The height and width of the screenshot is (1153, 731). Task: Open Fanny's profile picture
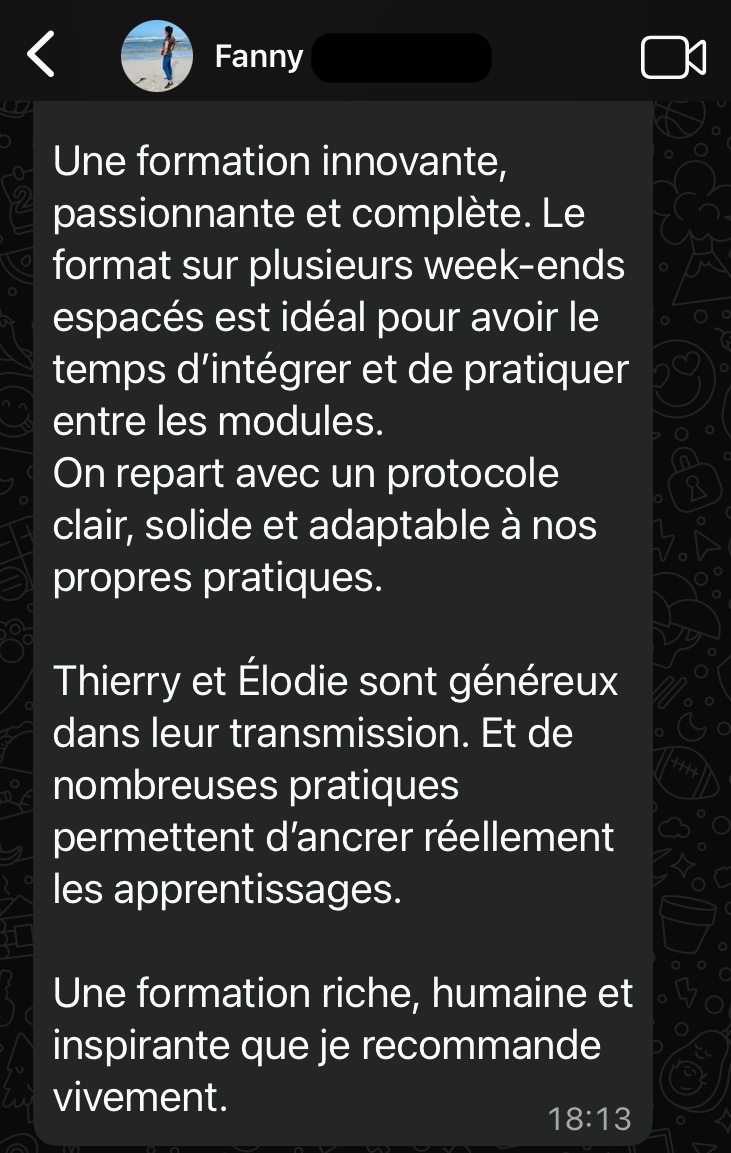(x=157, y=56)
